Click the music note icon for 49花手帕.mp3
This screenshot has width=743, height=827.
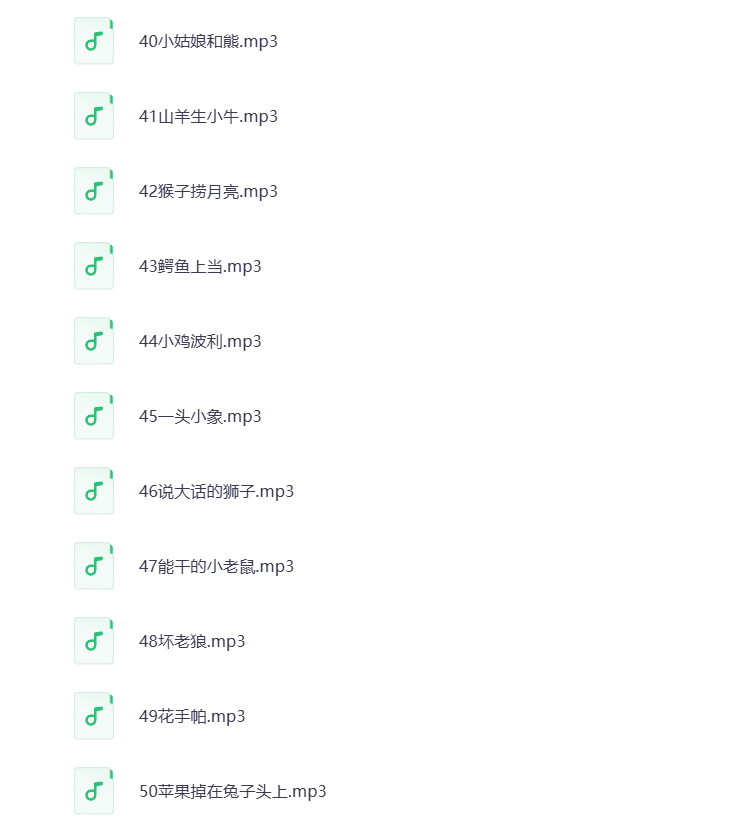[x=93, y=715]
